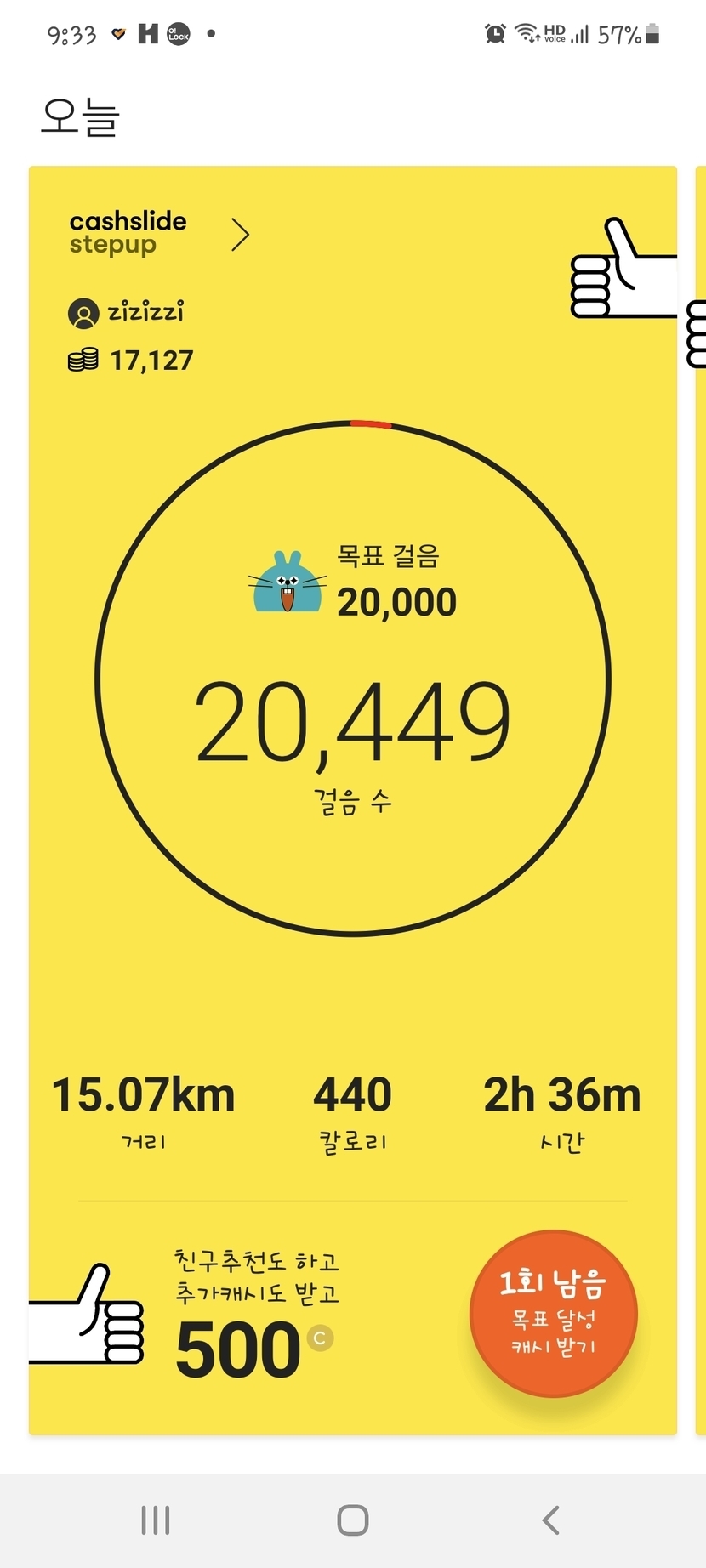Open the cashslide stepup chevron
This screenshot has width=706, height=1568.
click(240, 235)
